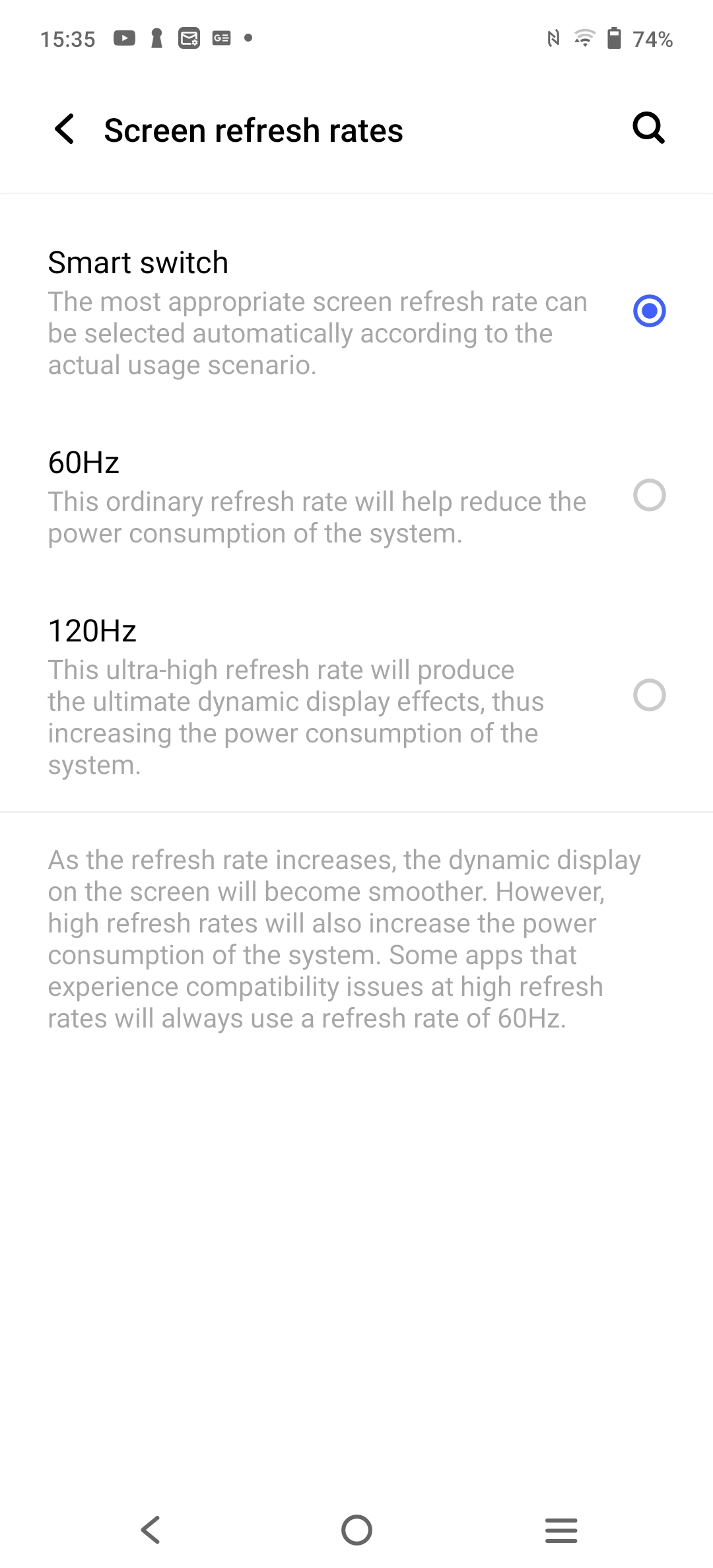Select the 120Hz refresh rate

click(x=356, y=697)
